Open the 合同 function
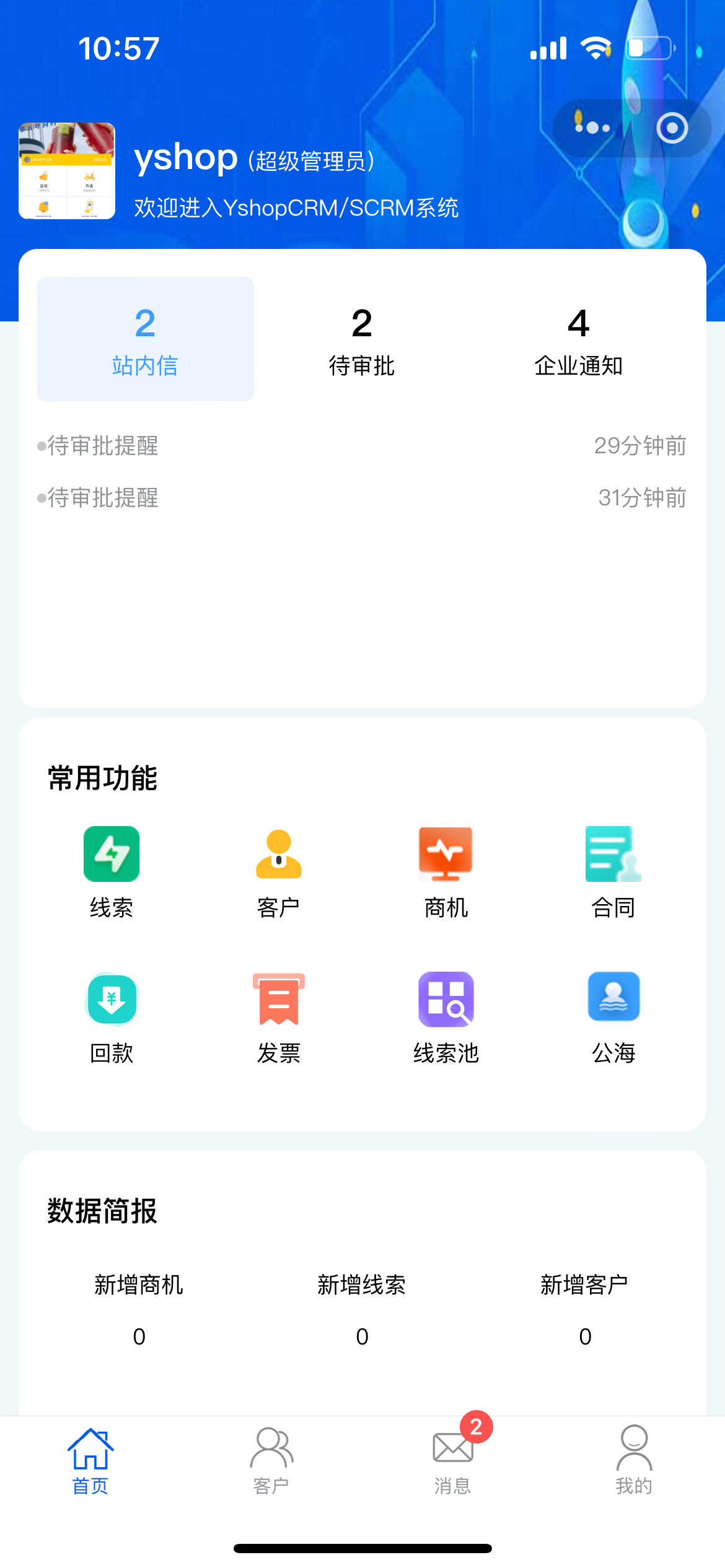 coord(613,870)
